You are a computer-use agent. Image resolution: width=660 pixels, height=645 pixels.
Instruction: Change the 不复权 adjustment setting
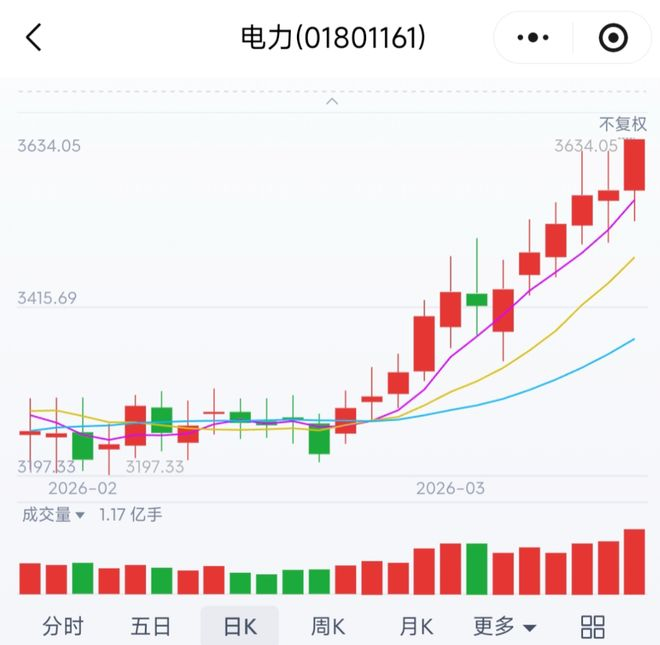tap(622, 124)
